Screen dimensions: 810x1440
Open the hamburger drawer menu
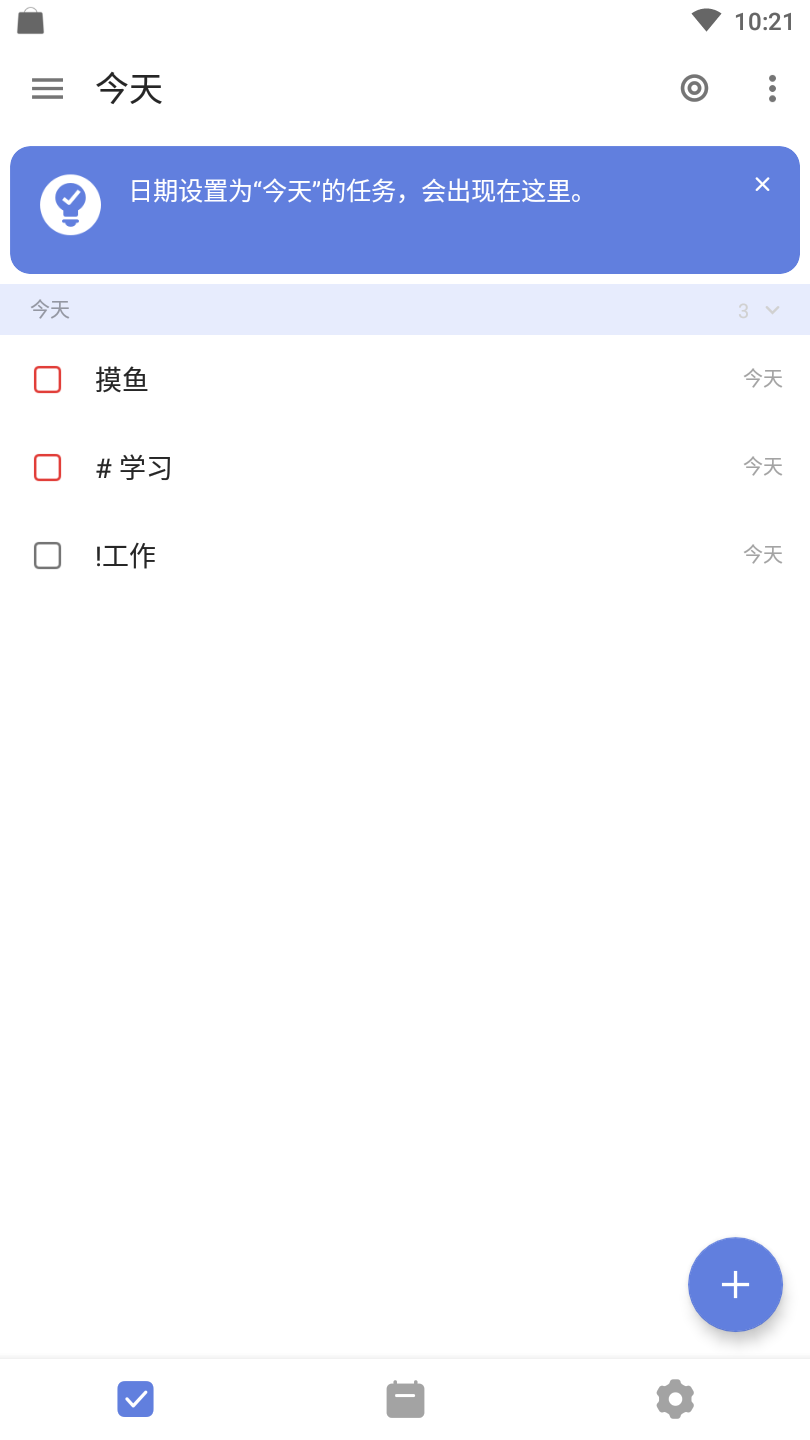point(47,88)
